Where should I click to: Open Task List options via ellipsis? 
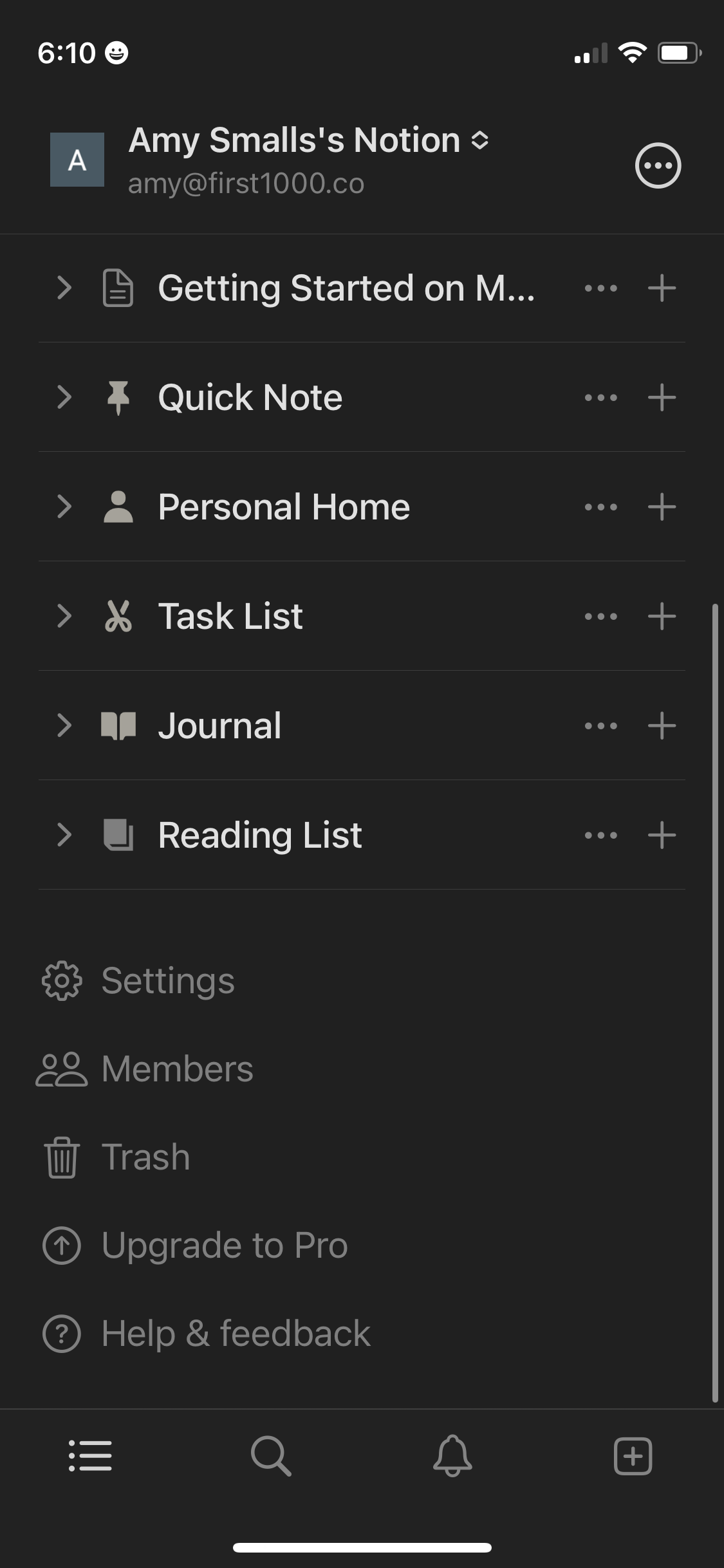(x=599, y=616)
